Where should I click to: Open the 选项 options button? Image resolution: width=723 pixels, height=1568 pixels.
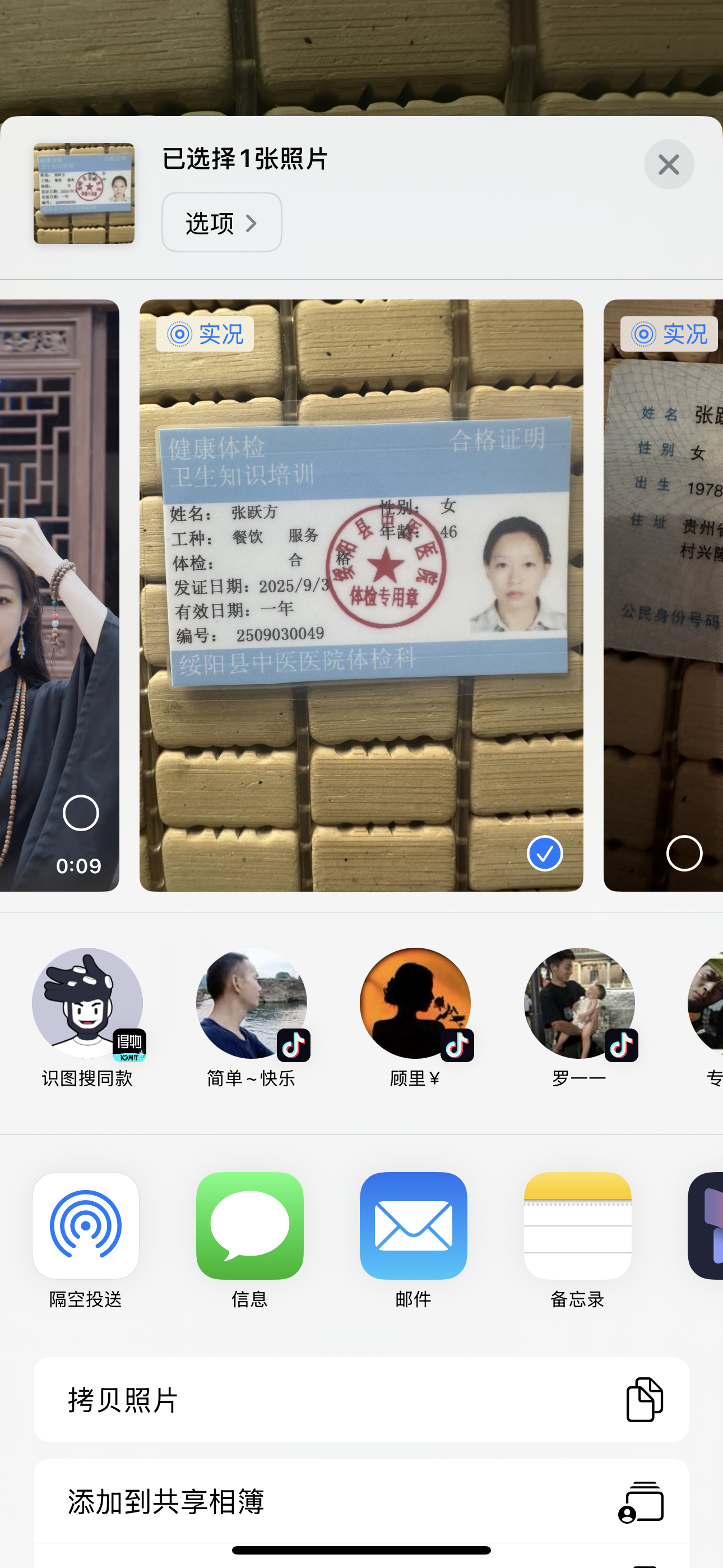point(221,223)
